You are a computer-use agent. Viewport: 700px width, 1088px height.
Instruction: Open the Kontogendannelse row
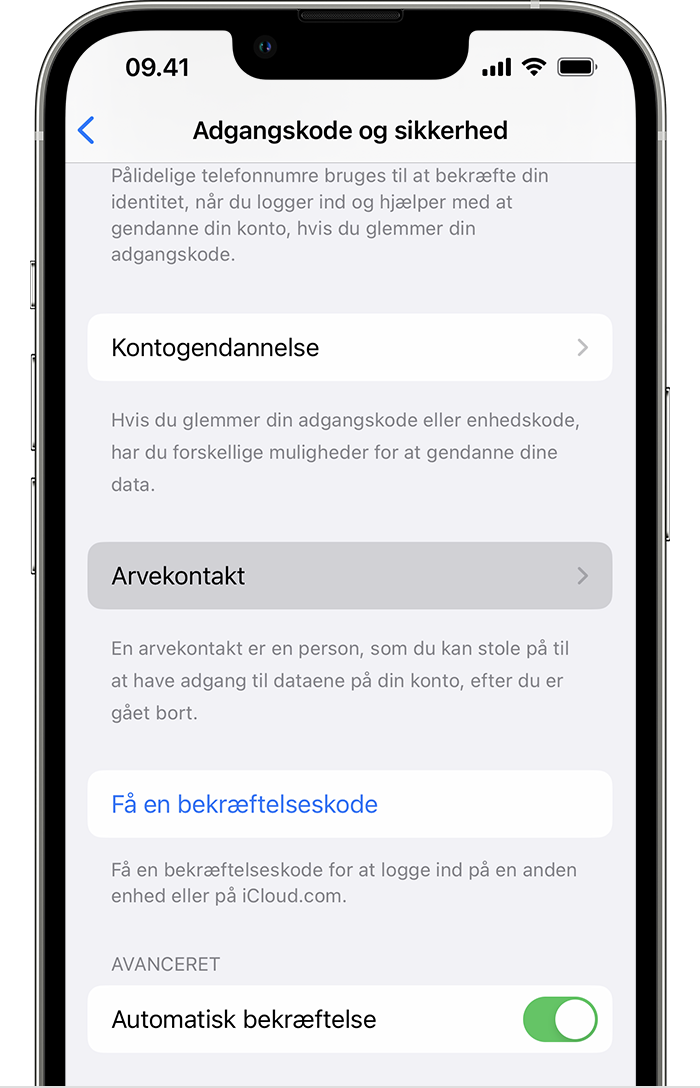(x=349, y=348)
